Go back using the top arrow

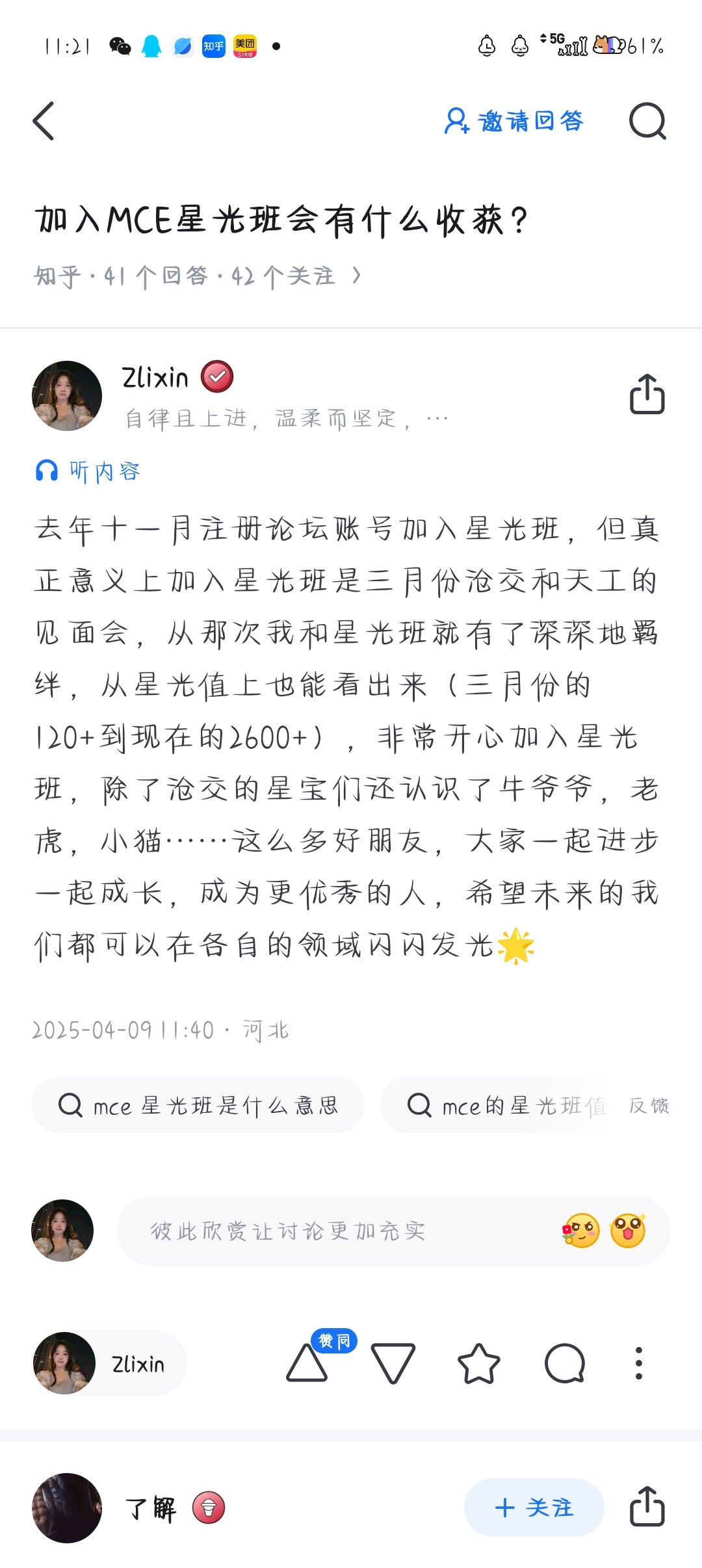(x=44, y=121)
